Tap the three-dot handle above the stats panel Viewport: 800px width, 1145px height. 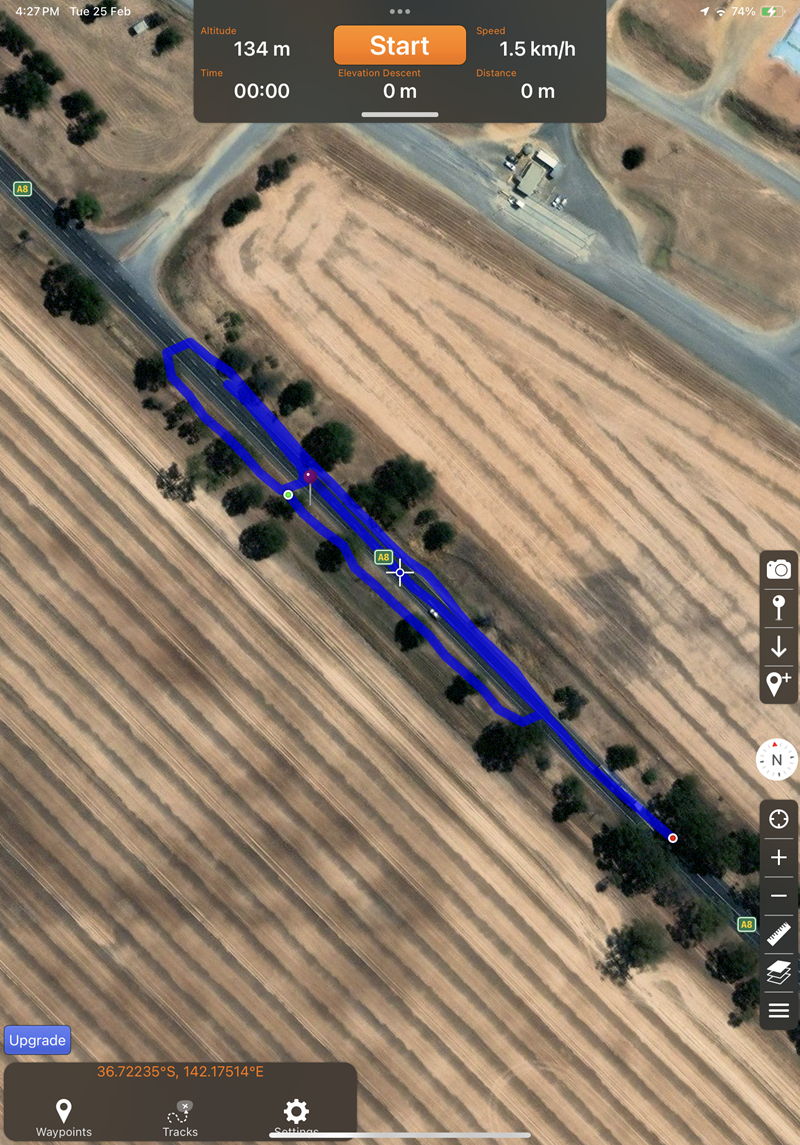[x=399, y=11]
